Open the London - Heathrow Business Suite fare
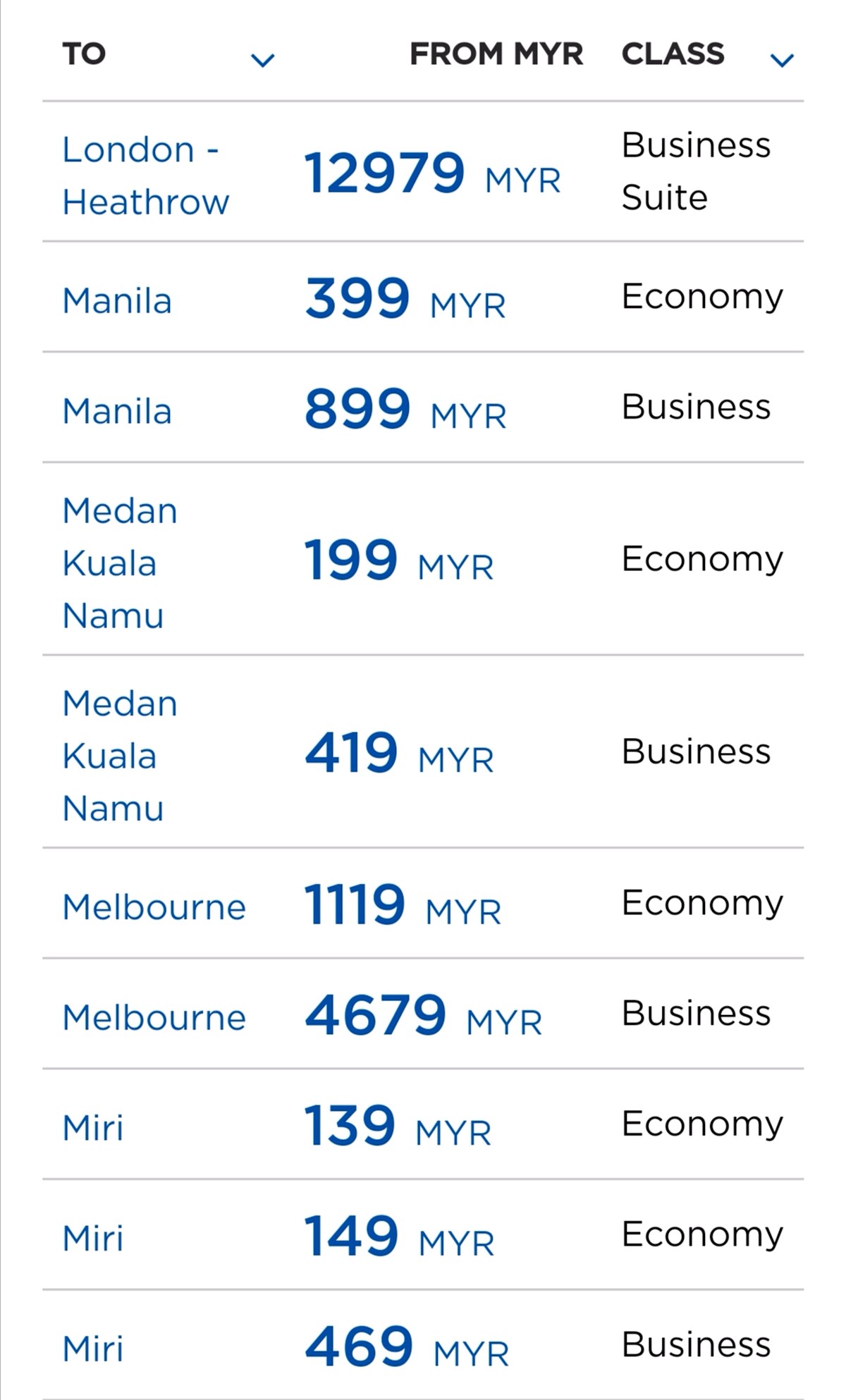This screenshot has height=1400, width=846. (x=423, y=171)
